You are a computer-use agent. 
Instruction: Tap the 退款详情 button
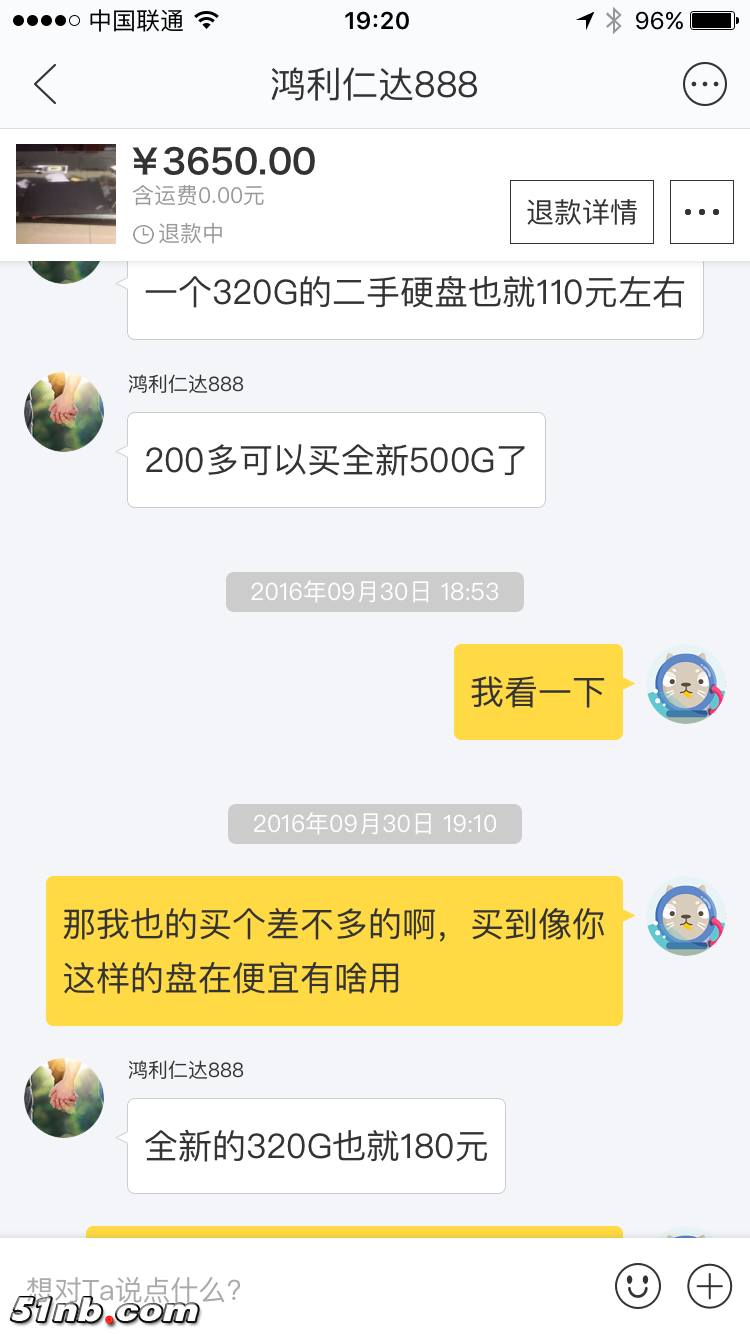pos(581,212)
